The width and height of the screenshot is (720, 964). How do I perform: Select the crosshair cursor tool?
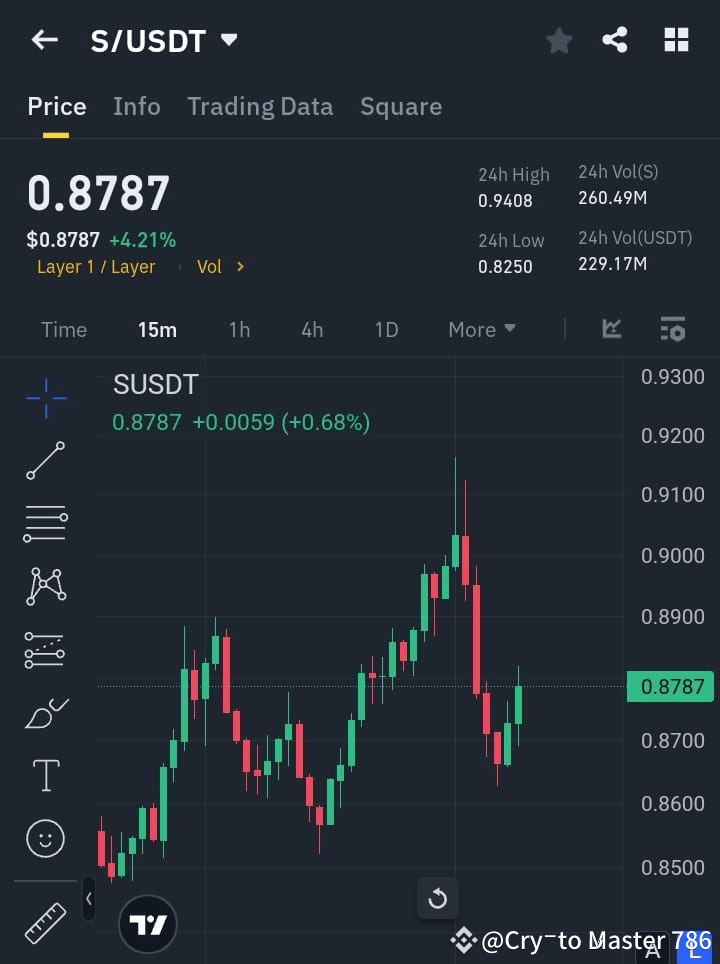pyautogui.click(x=45, y=398)
